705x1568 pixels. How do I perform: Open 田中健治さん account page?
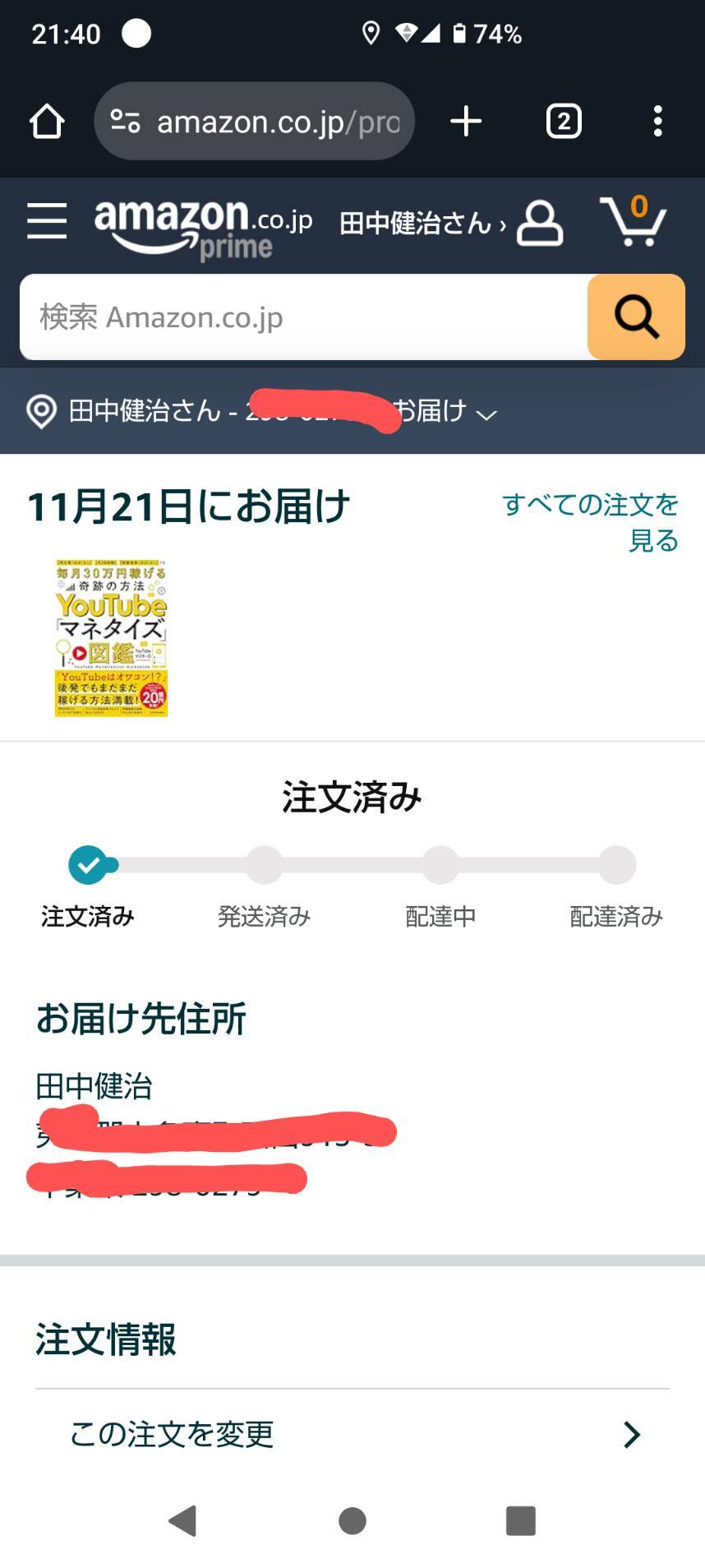point(451,223)
